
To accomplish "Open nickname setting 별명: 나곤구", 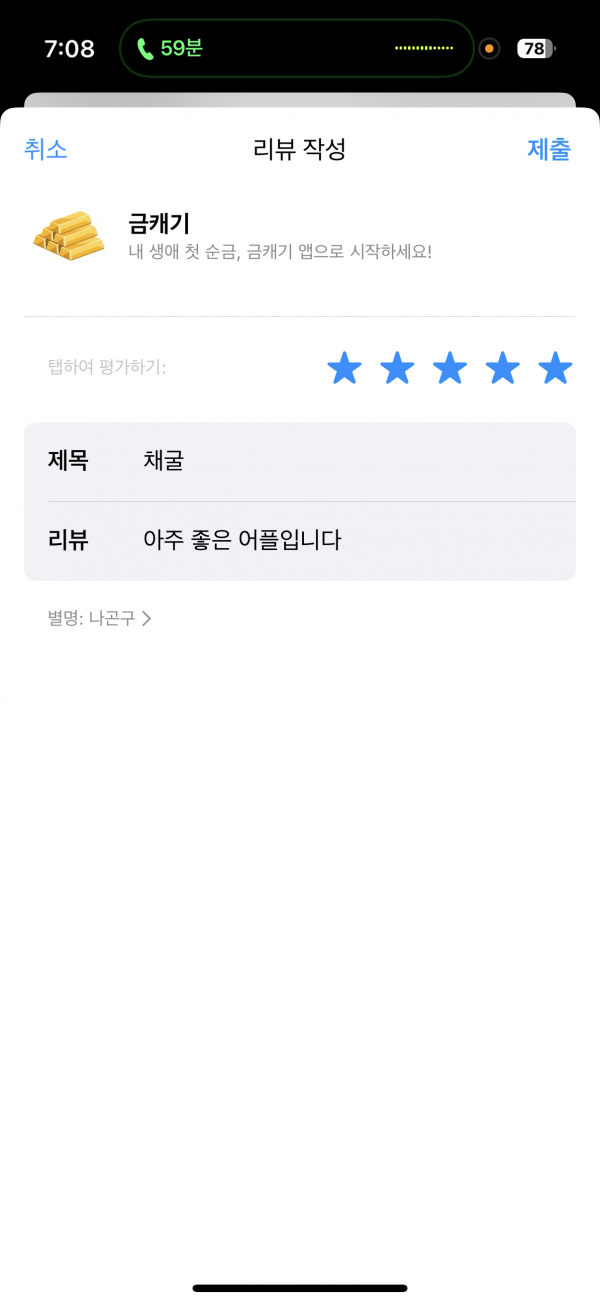I will coord(99,619).
